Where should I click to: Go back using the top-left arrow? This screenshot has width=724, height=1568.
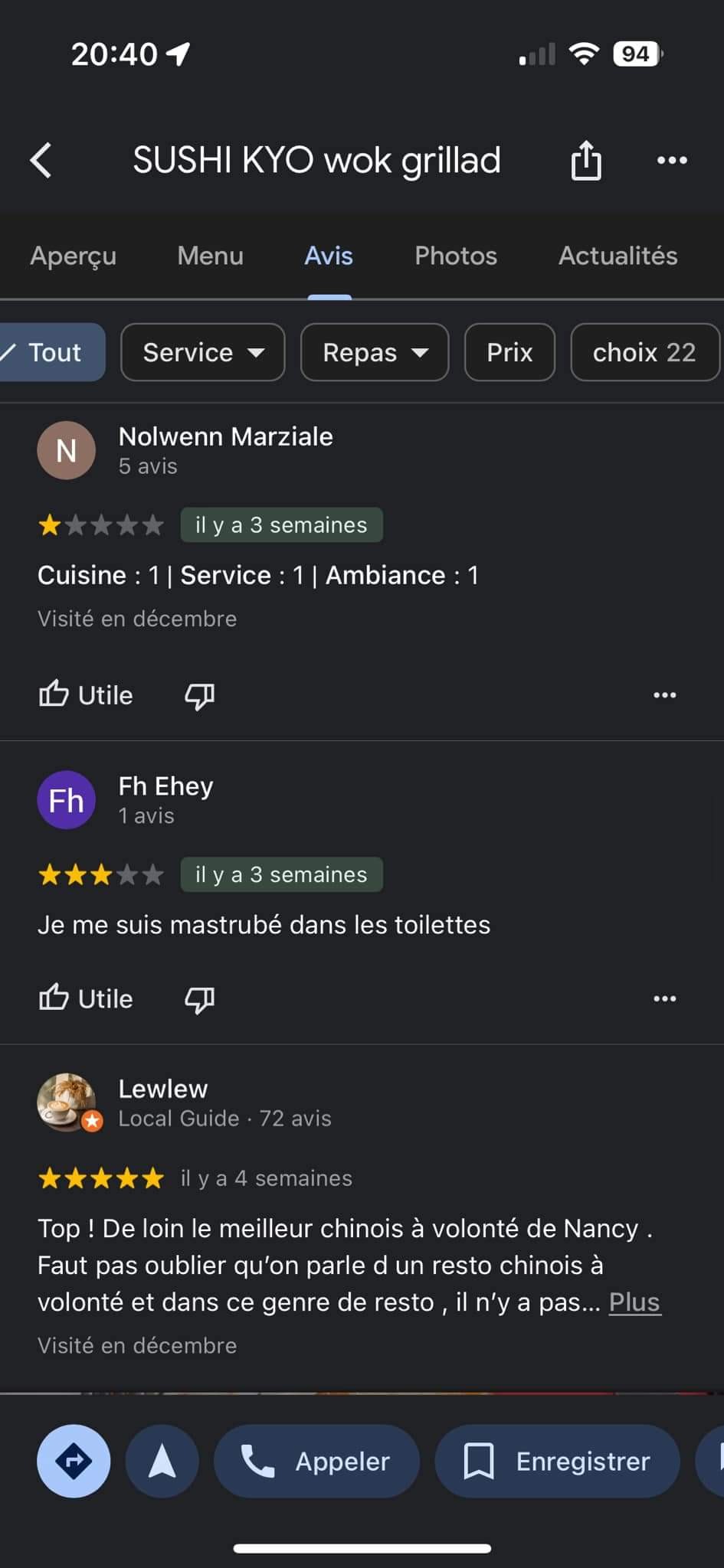pyautogui.click(x=41, y=161)
